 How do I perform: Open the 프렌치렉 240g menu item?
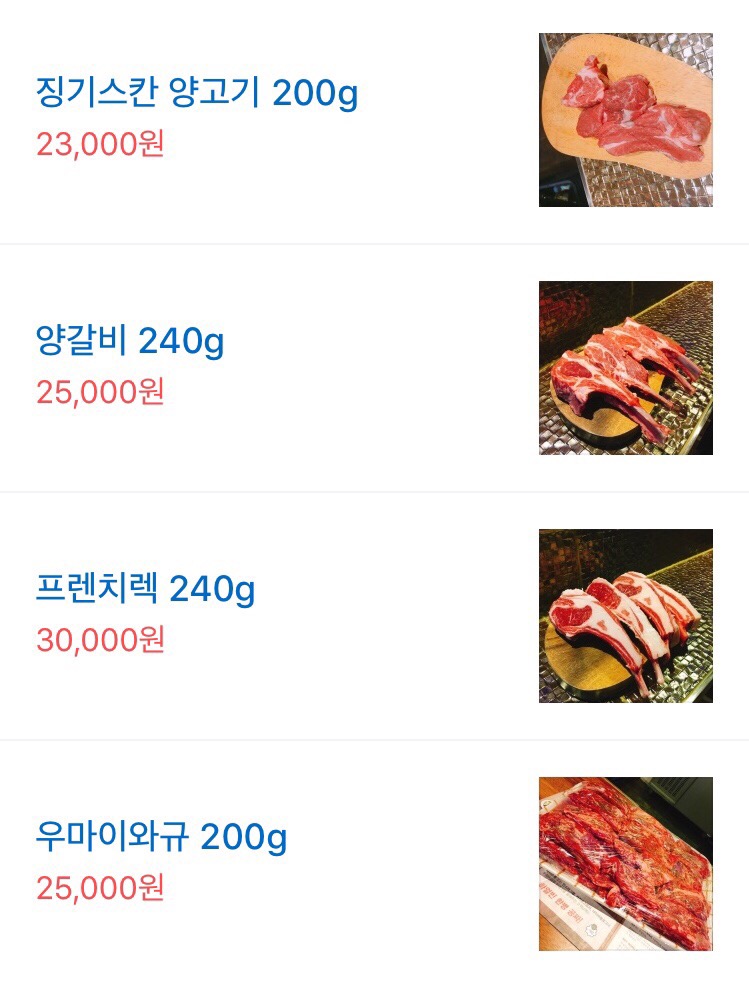click(145, 590)
